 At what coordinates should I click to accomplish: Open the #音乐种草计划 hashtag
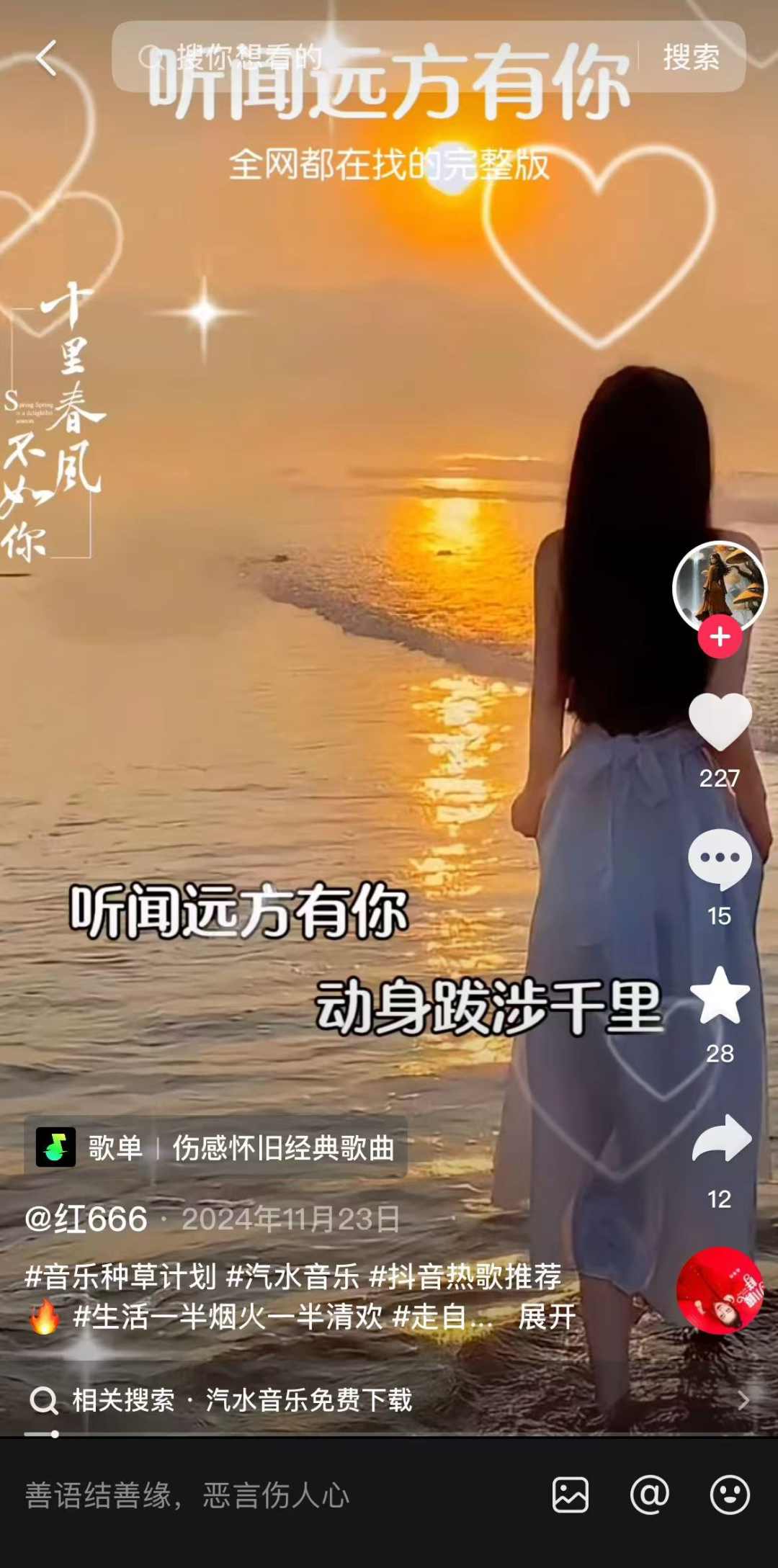click(120, 1276)
